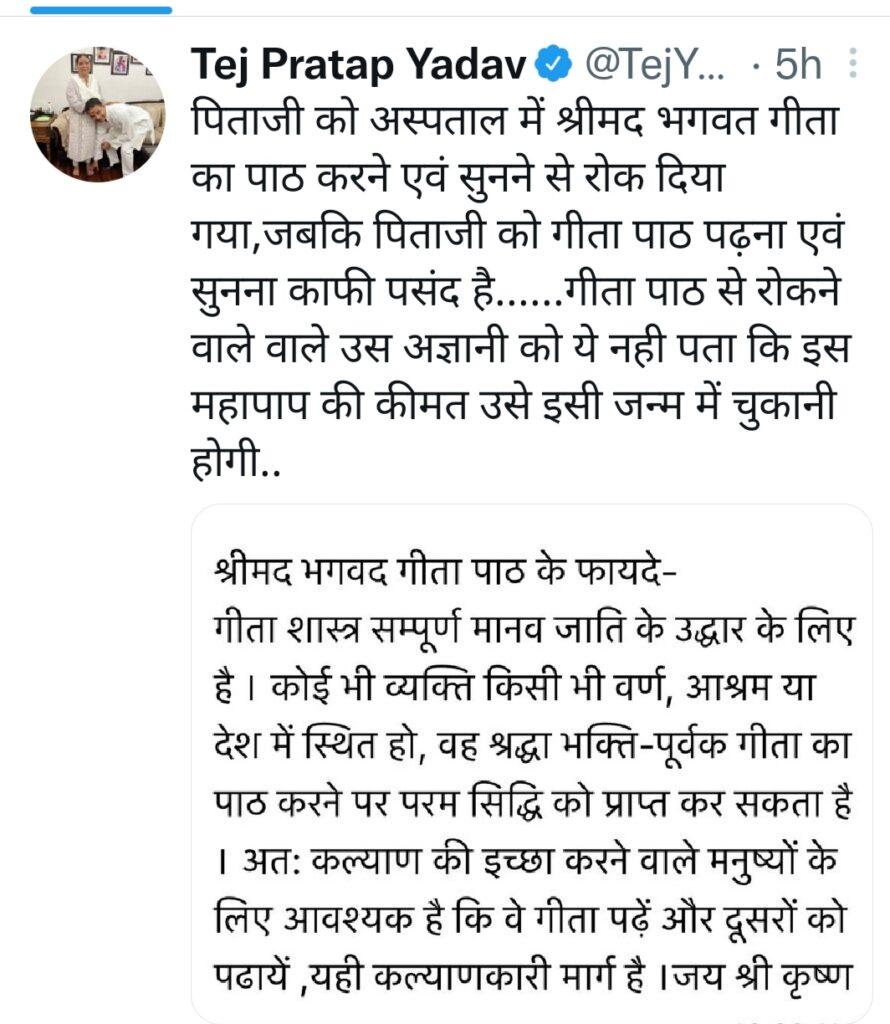Screen dimensions: 890x1024
Task: Tap the Tej Pratap Yadav account name
Action: point(358,66)
